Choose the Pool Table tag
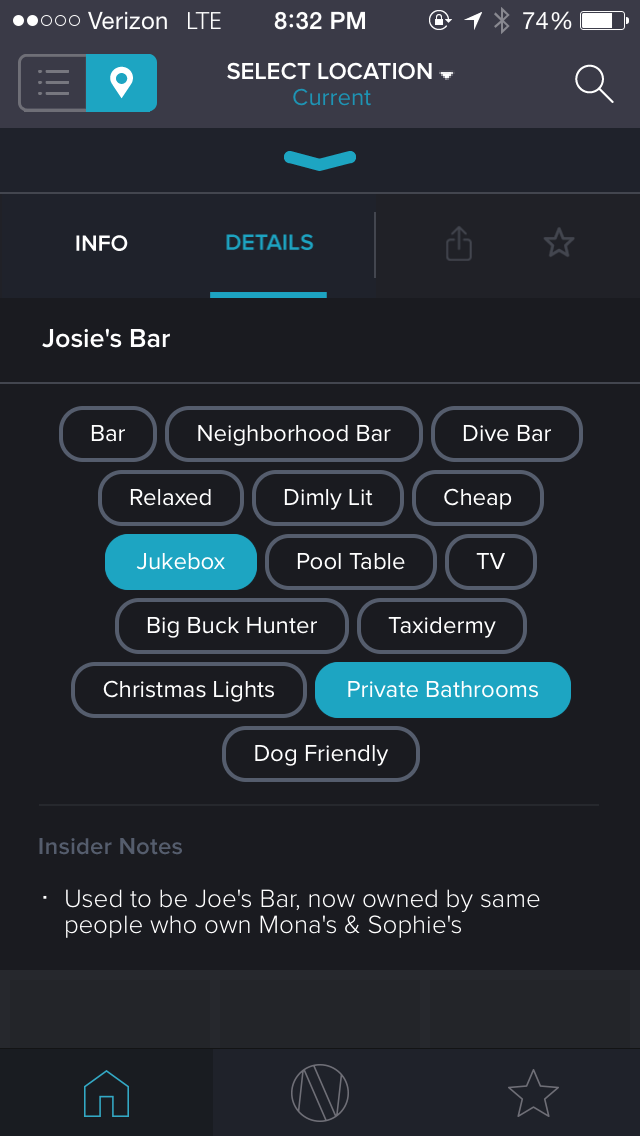640x1136 pixels. (x=351, y=562)
